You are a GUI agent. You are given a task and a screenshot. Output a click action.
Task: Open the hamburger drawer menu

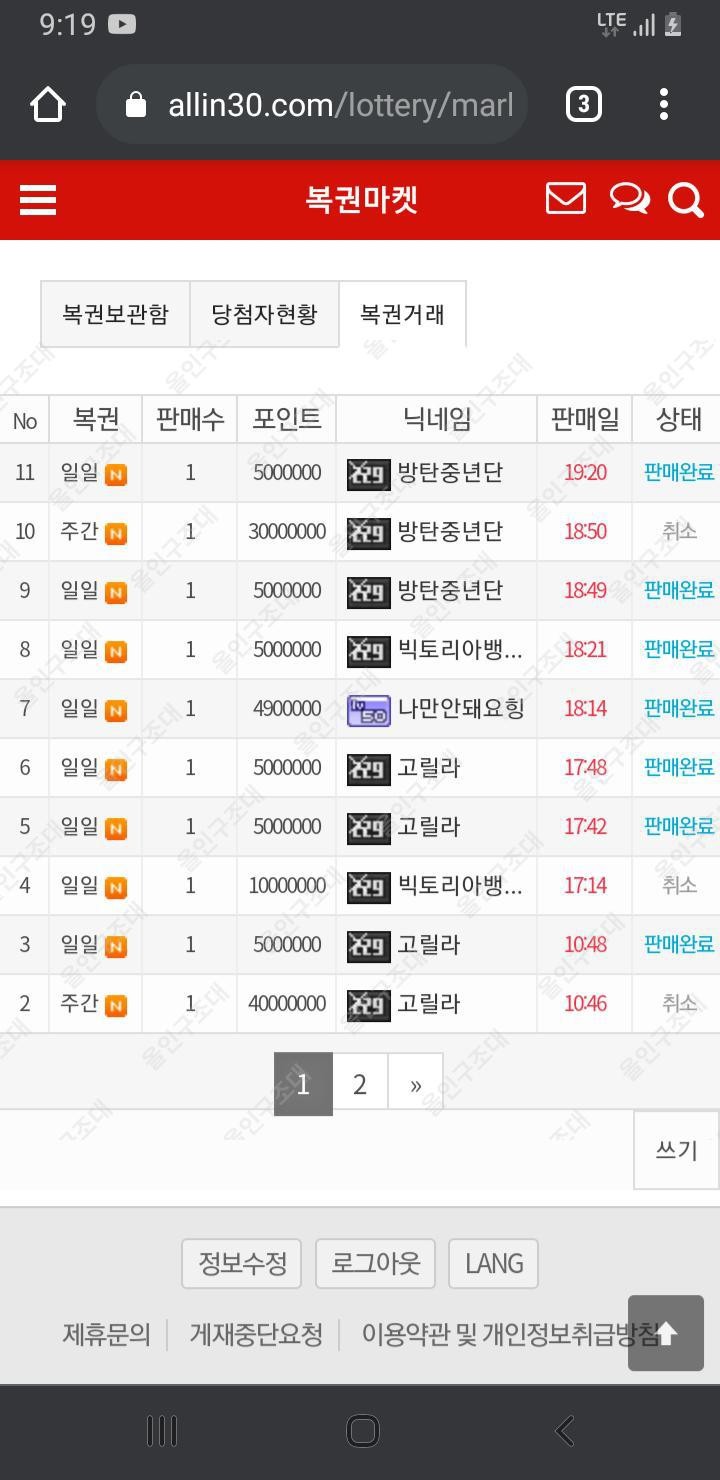pyautogui.click(x=38, y=200)
